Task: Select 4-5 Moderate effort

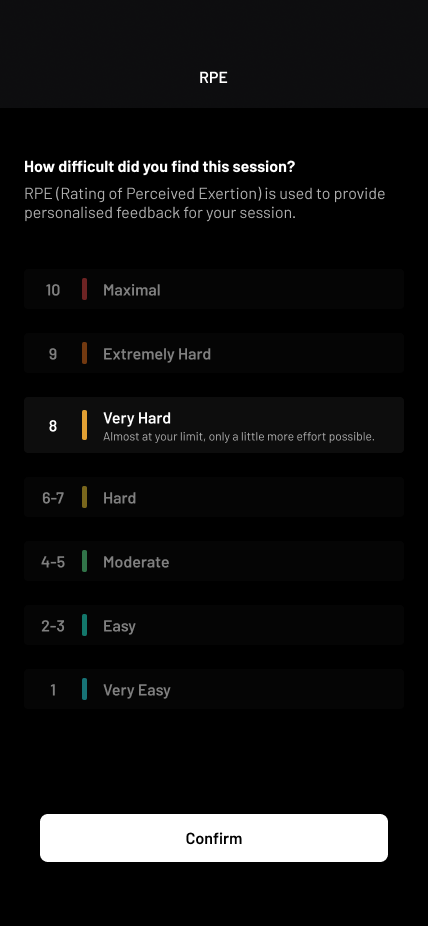Action: 214,562
